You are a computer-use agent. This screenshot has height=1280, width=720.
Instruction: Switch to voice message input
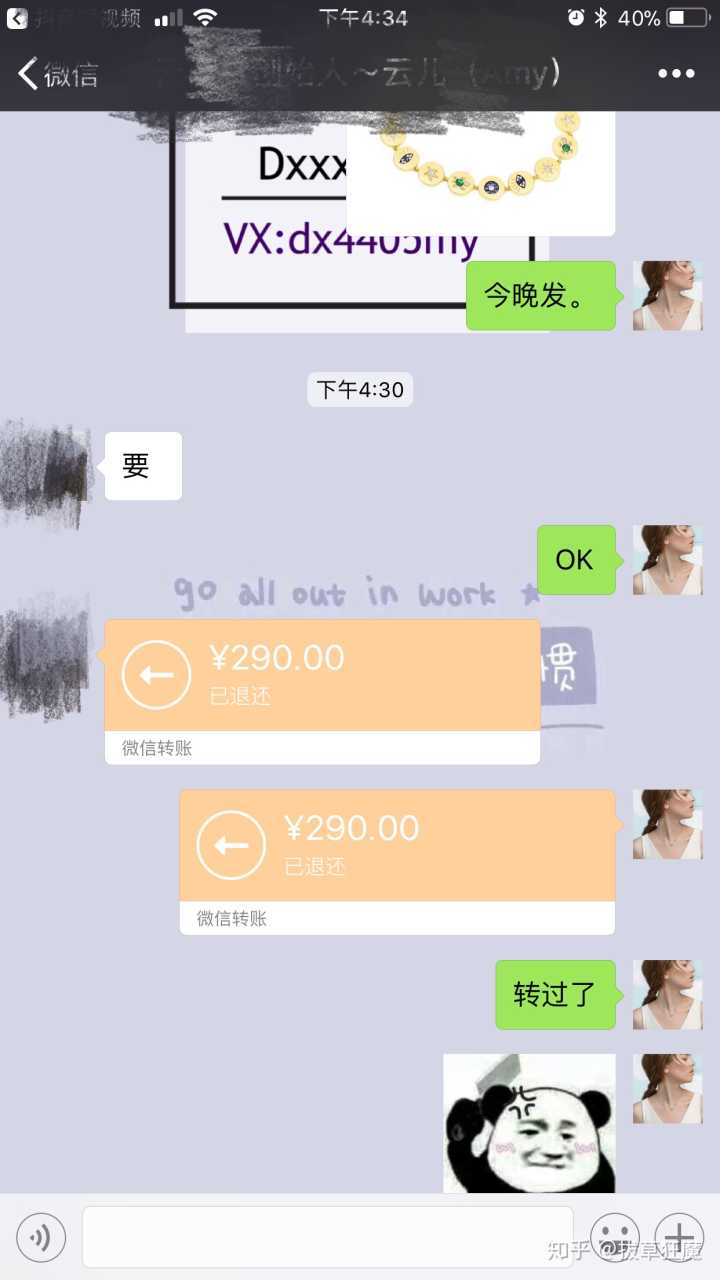(41, 1238)
